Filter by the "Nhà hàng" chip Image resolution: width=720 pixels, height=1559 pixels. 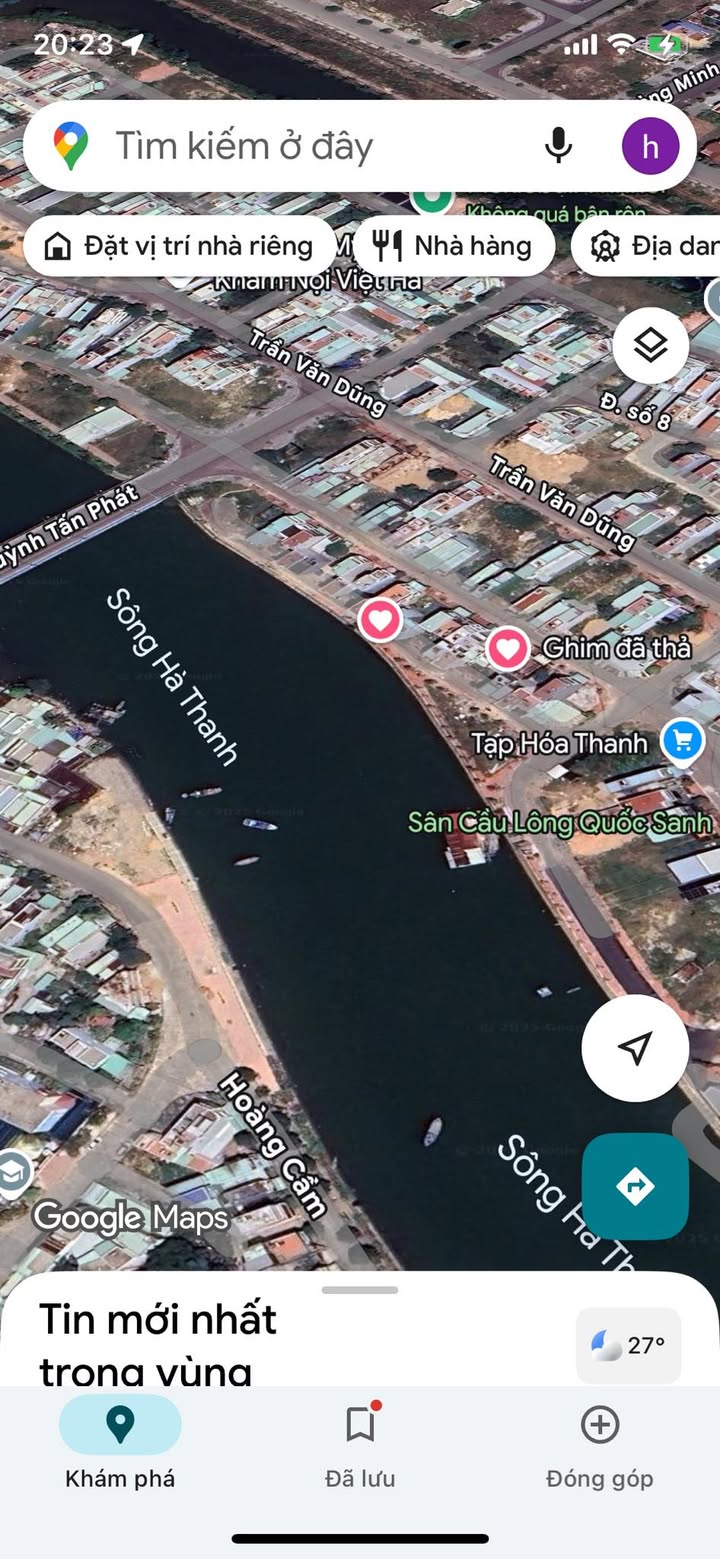(454, 246)
